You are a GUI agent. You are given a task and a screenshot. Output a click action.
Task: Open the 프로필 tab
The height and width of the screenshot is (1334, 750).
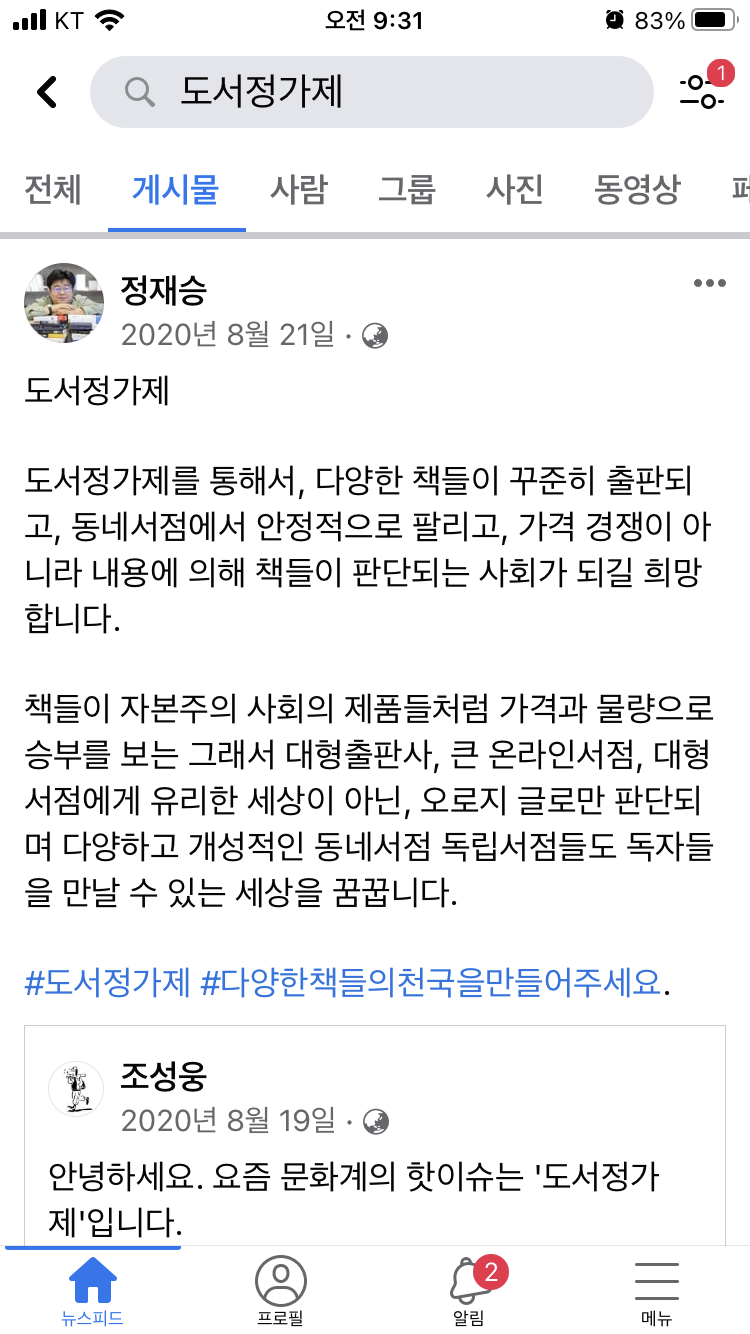click(x=280, y=1290)
